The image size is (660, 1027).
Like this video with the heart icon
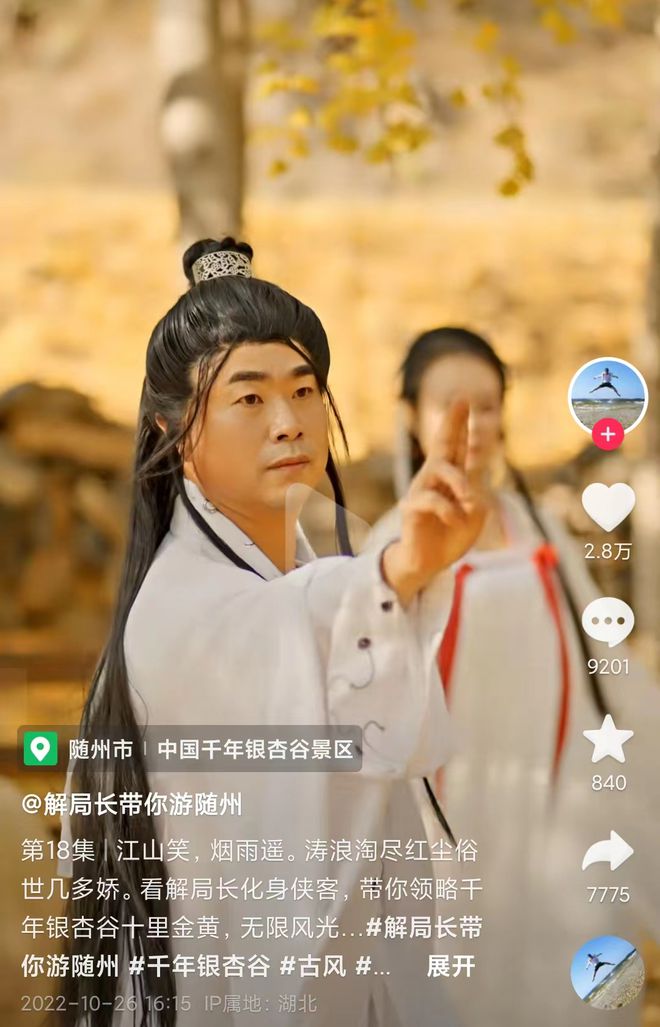click(x=608, y=506)
